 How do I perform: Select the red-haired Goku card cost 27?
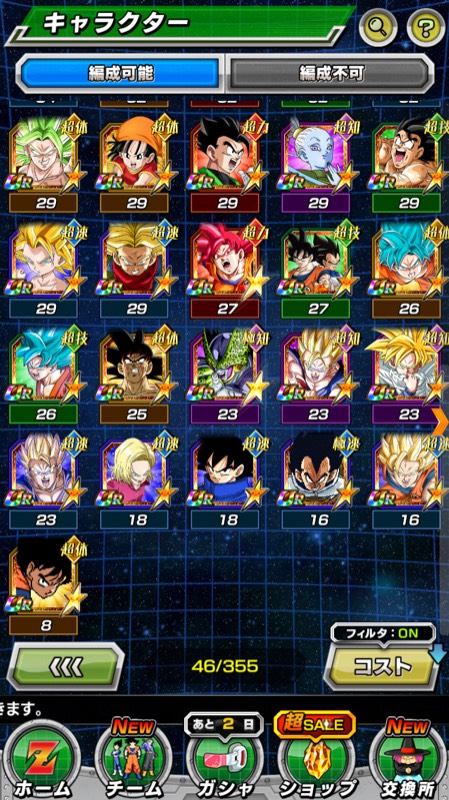tap(228, 270)
